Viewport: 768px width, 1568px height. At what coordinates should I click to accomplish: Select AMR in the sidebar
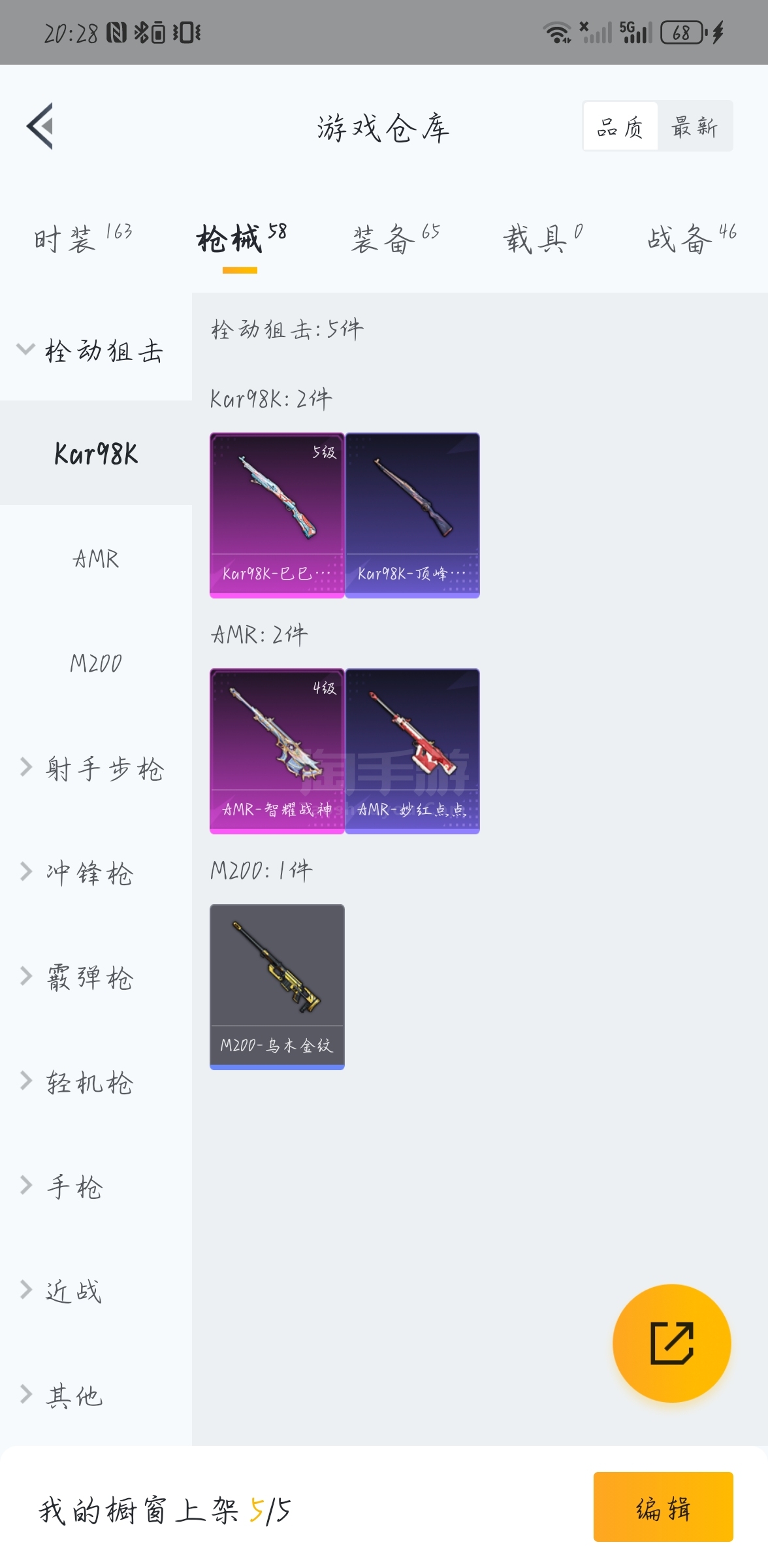(x=96, y=559)
